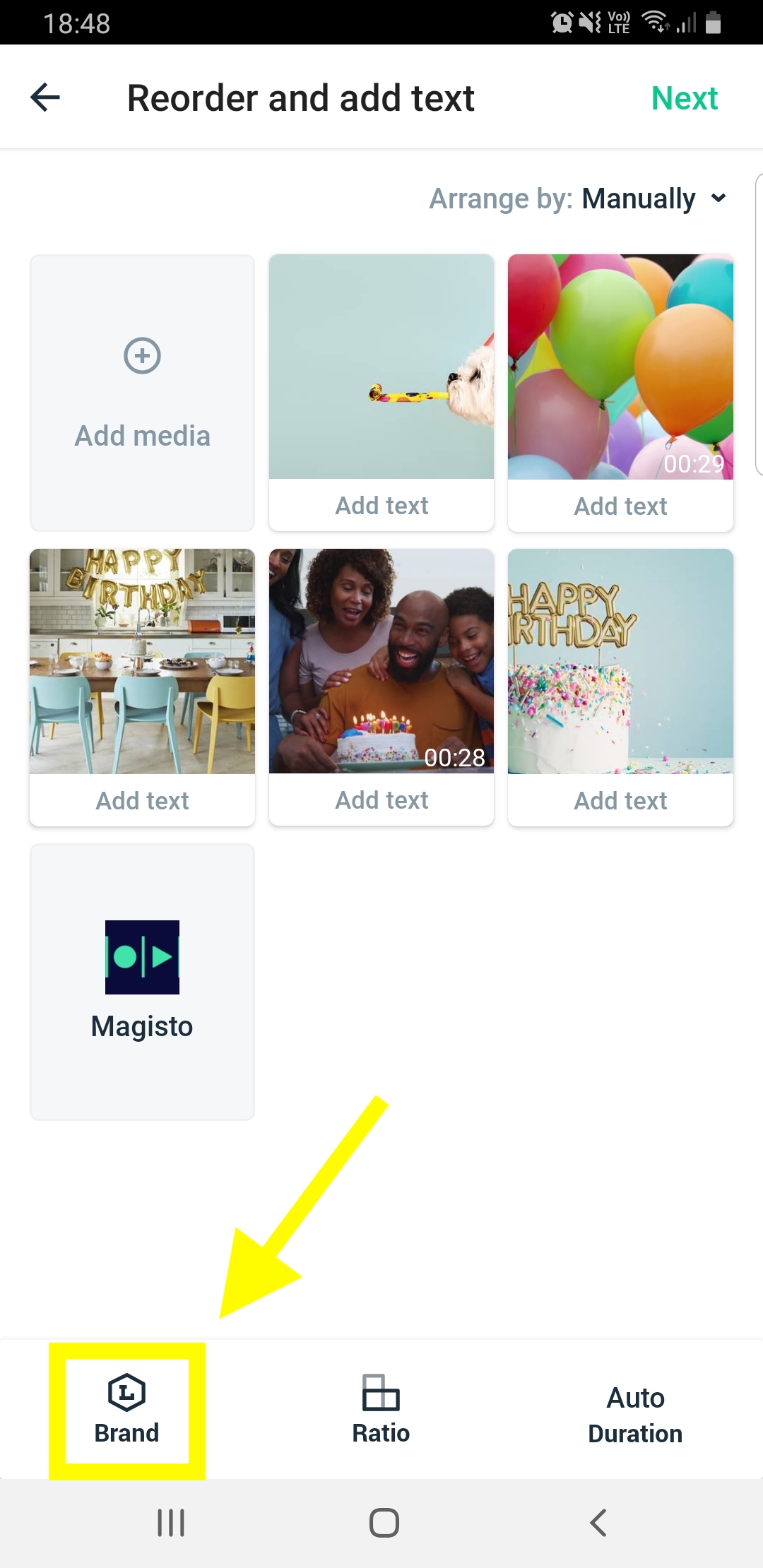Open the Auto Duration setting
The image size is (763, 1568).
point(635,1415)
